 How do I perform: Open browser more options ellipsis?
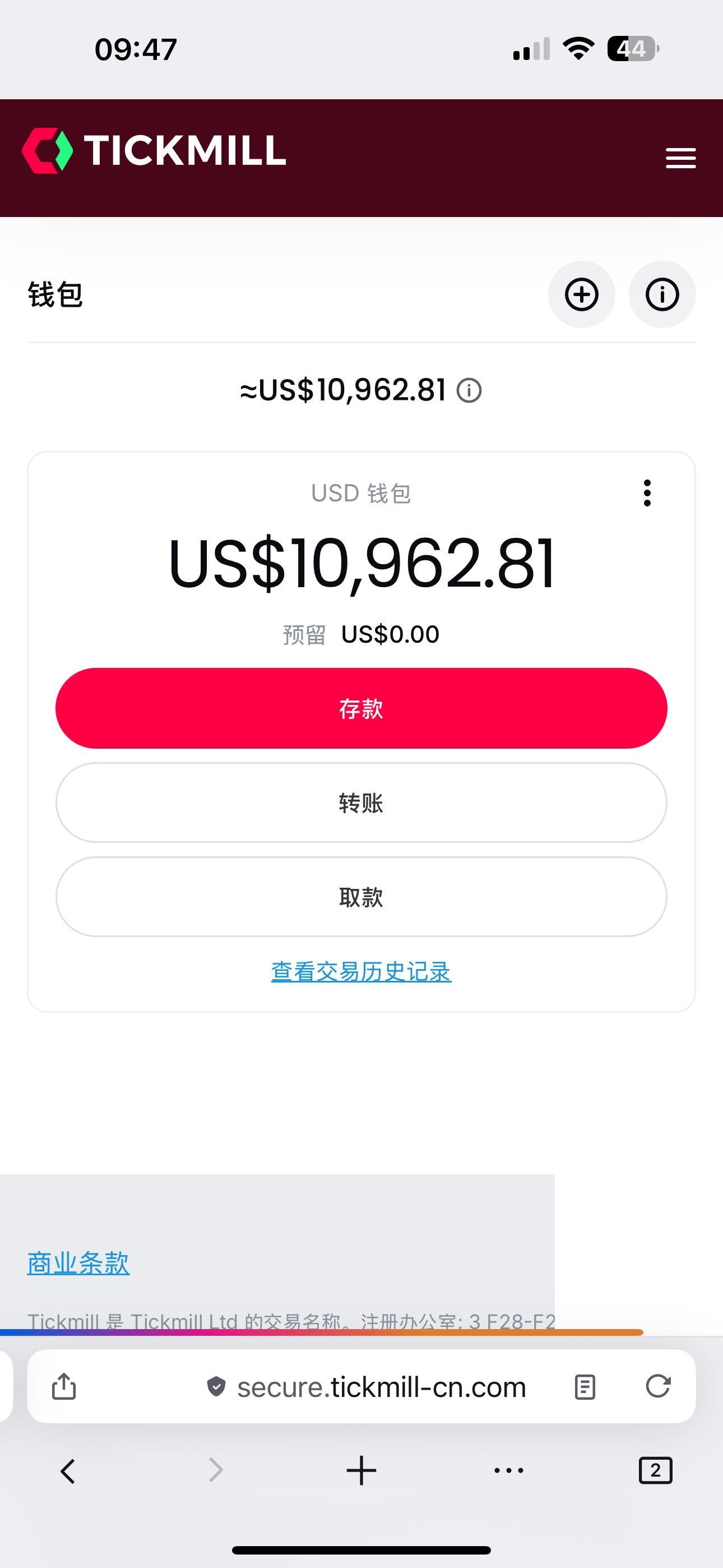509,1470
